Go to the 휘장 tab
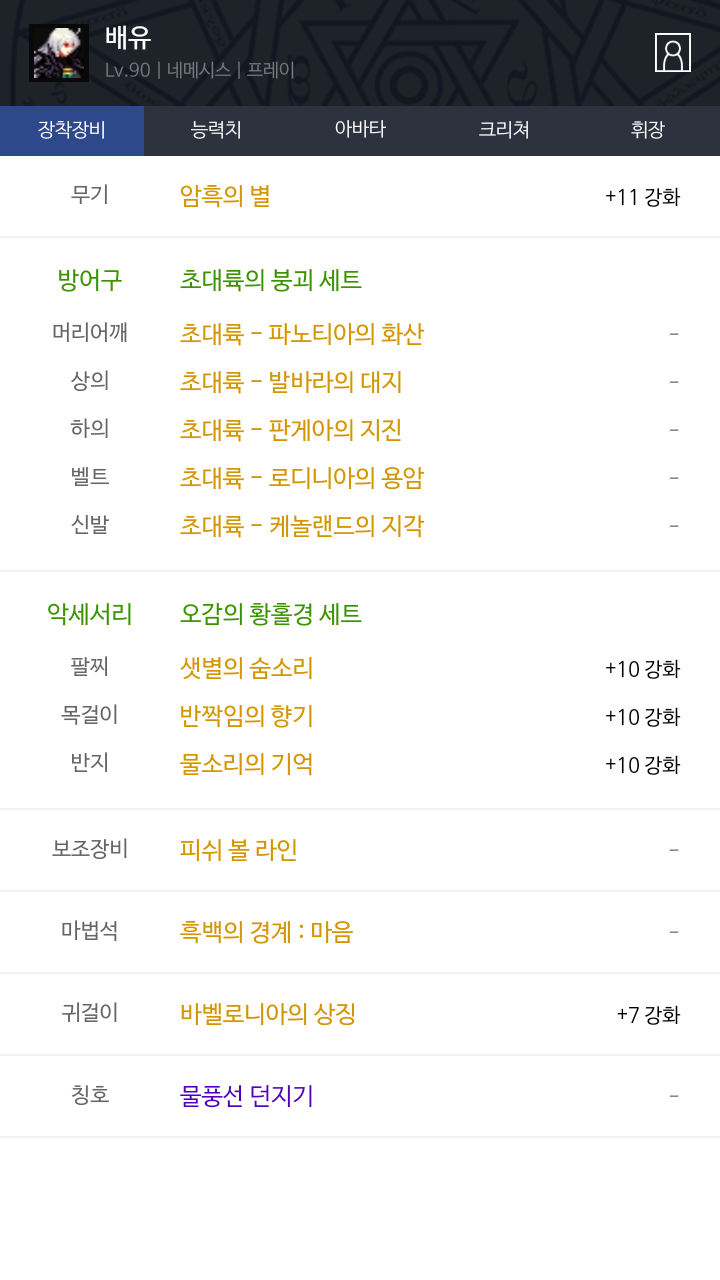Viewport: 720px width, 1280px height. tap(648, 130)
